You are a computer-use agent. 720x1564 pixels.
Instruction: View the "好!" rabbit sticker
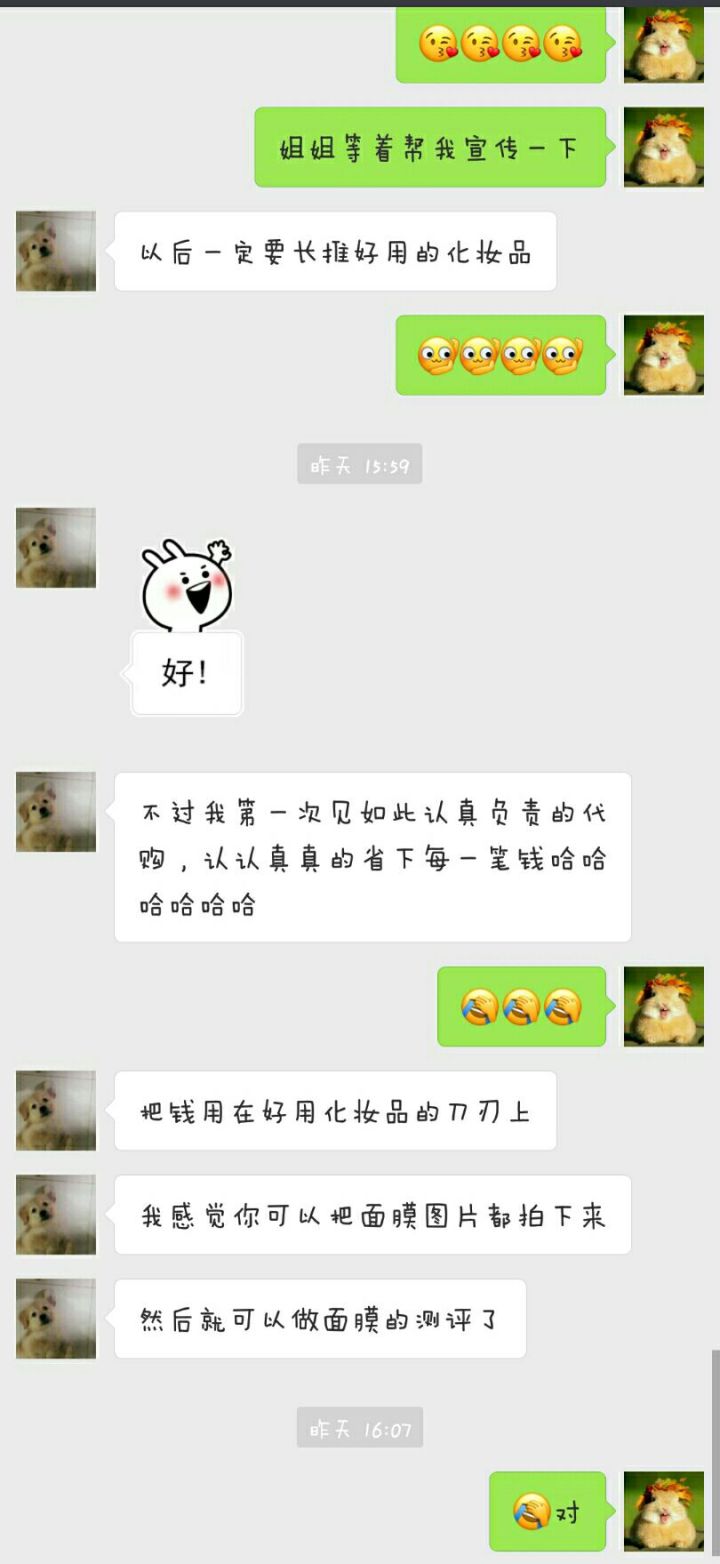tap(187, 627)
